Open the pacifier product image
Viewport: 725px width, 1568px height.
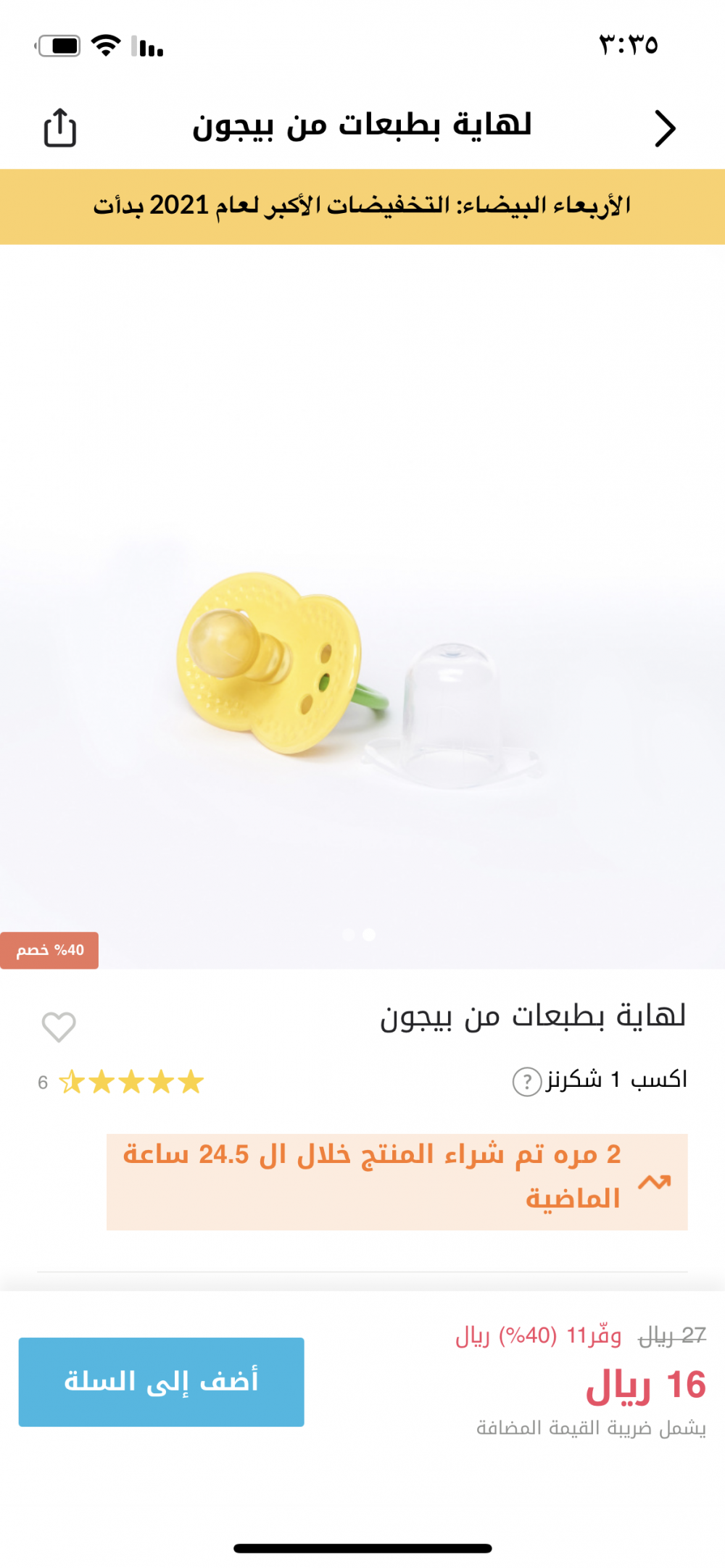click(362, 607)
